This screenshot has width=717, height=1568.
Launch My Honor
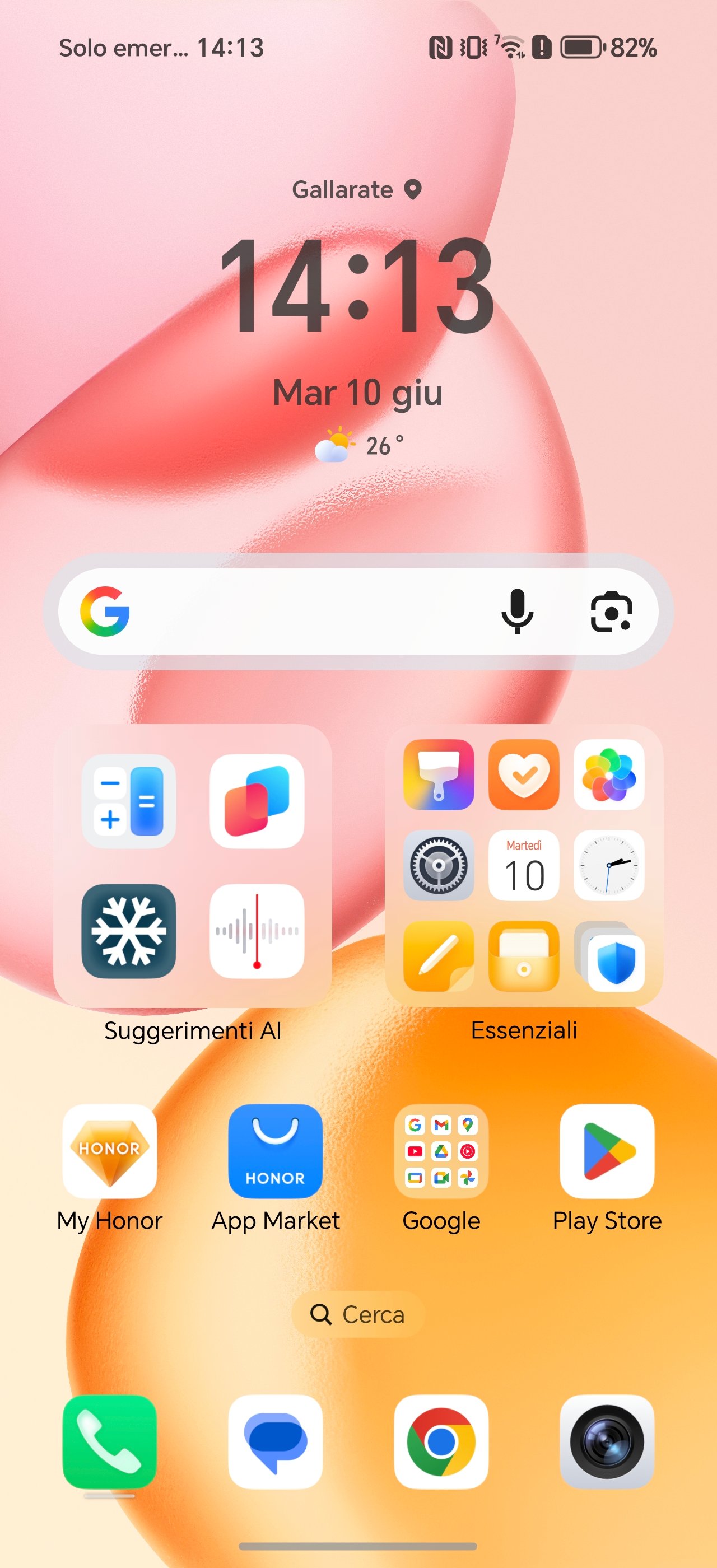(x=110, y=1151)
